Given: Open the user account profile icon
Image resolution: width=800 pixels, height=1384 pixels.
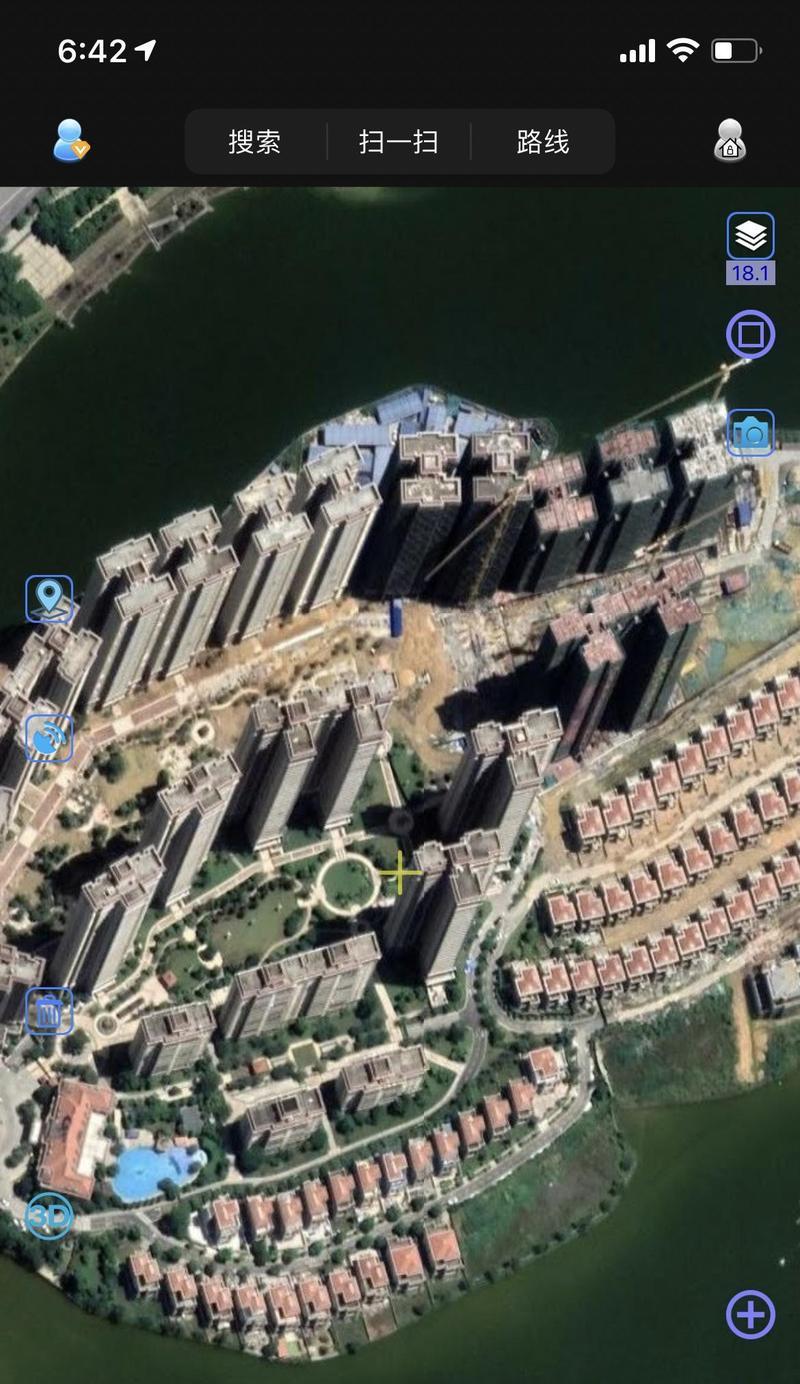Looking at the screenshot, I should [71, 140].
